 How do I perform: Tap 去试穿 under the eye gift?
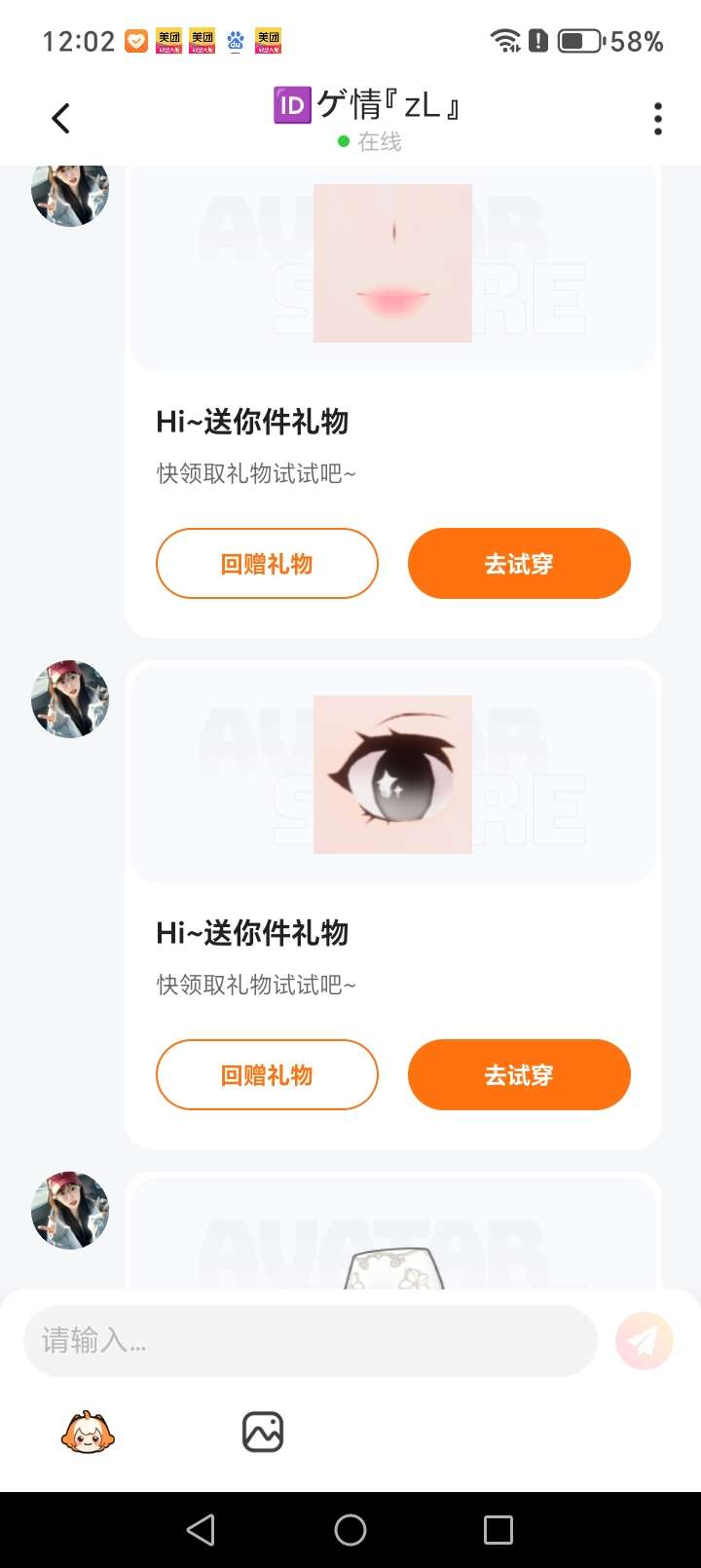point(519,1075)
